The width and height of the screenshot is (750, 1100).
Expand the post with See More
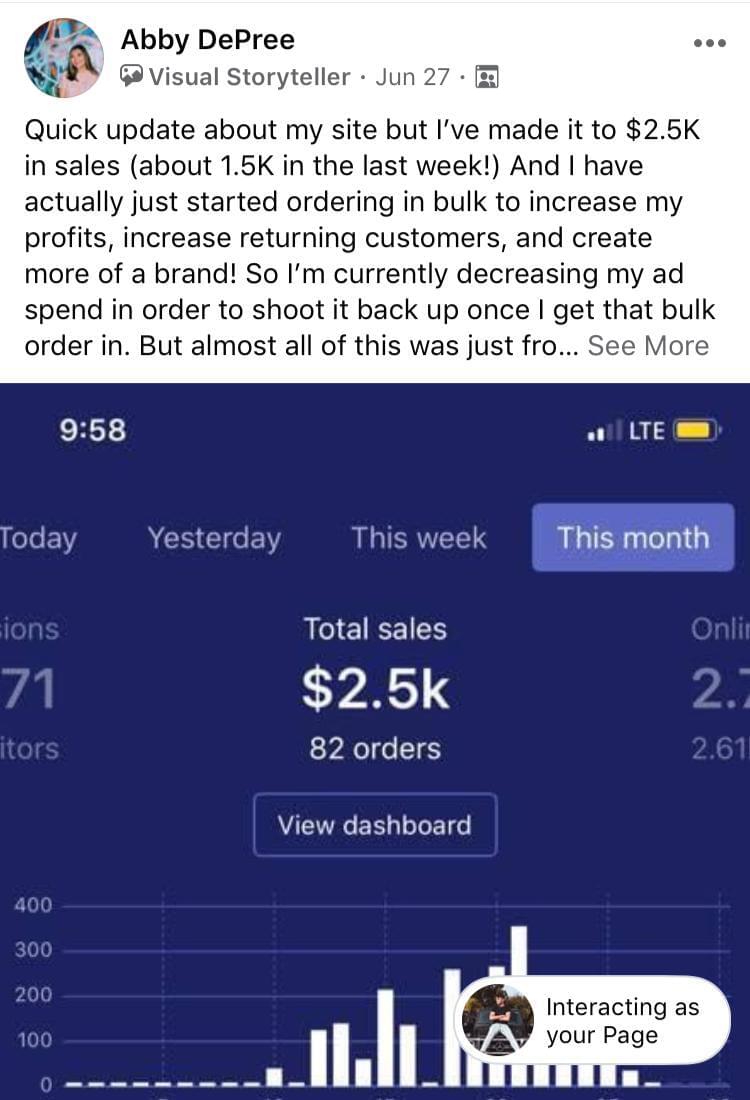point(648,346)
